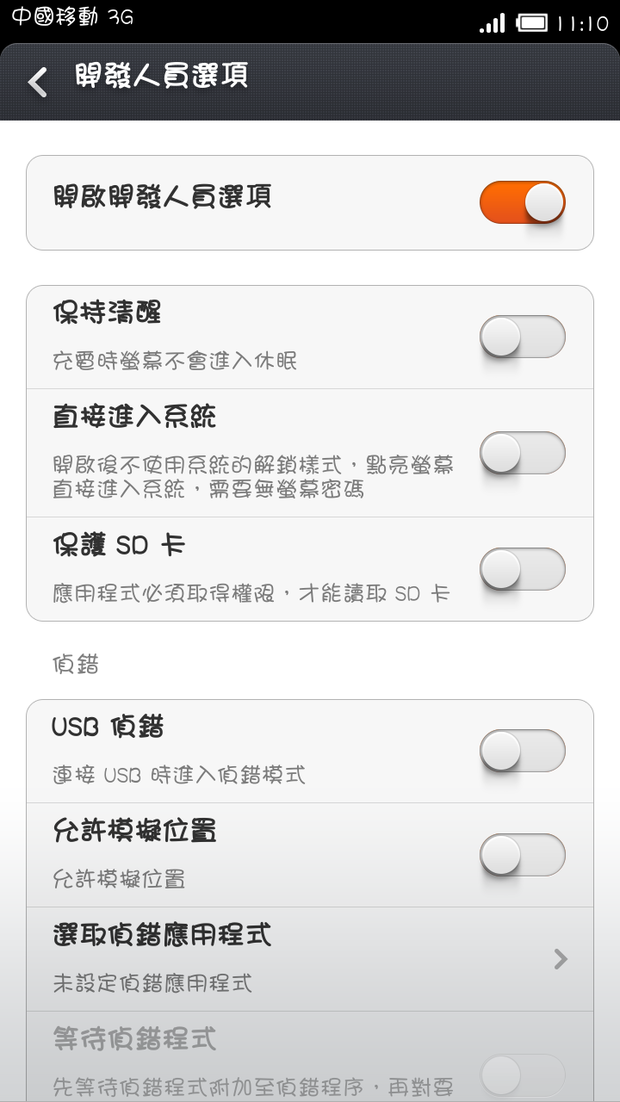Enable 保護 SD 卡 switch

point(522,569)
